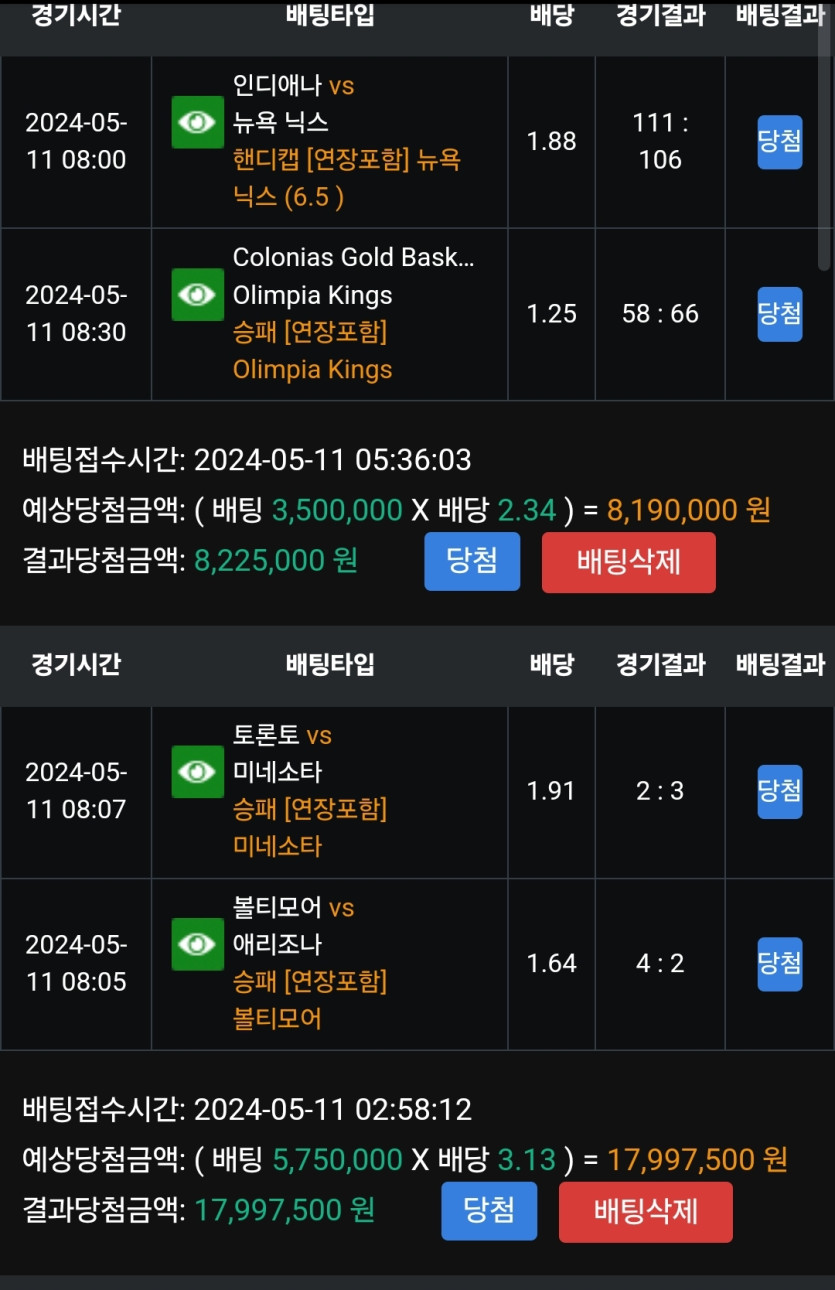Tap 당첨 badge in the 토론토 row

779,791
